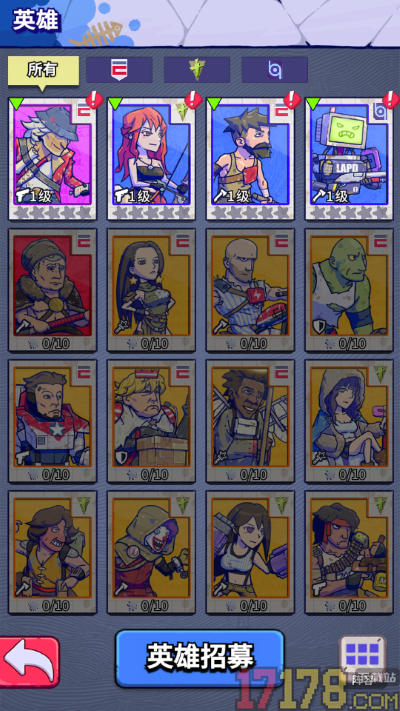The image size is (400, 711).
Task: Open the red-haired archer hero card
Action: (151, 159)
